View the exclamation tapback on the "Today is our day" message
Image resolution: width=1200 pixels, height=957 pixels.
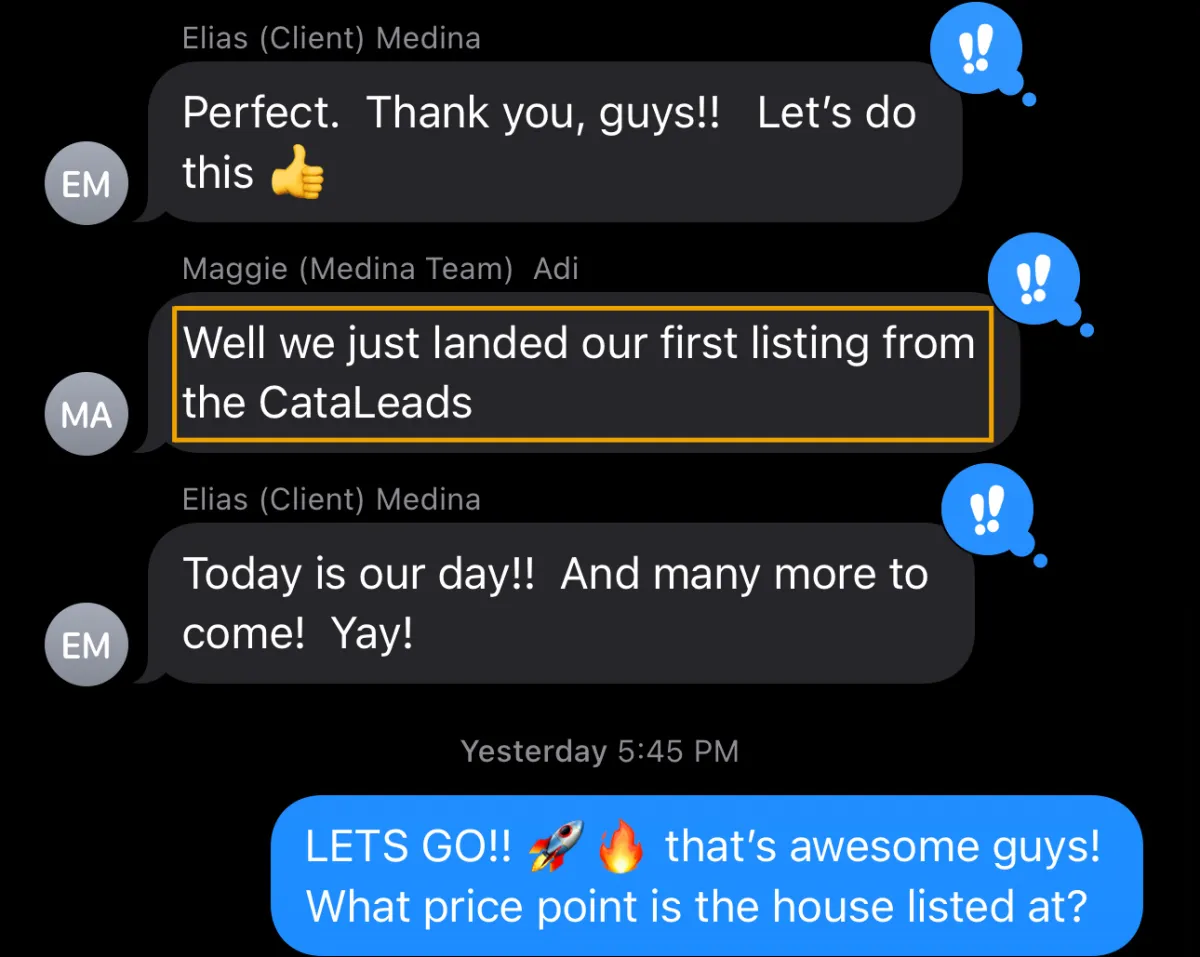click(x=986, y=511)
